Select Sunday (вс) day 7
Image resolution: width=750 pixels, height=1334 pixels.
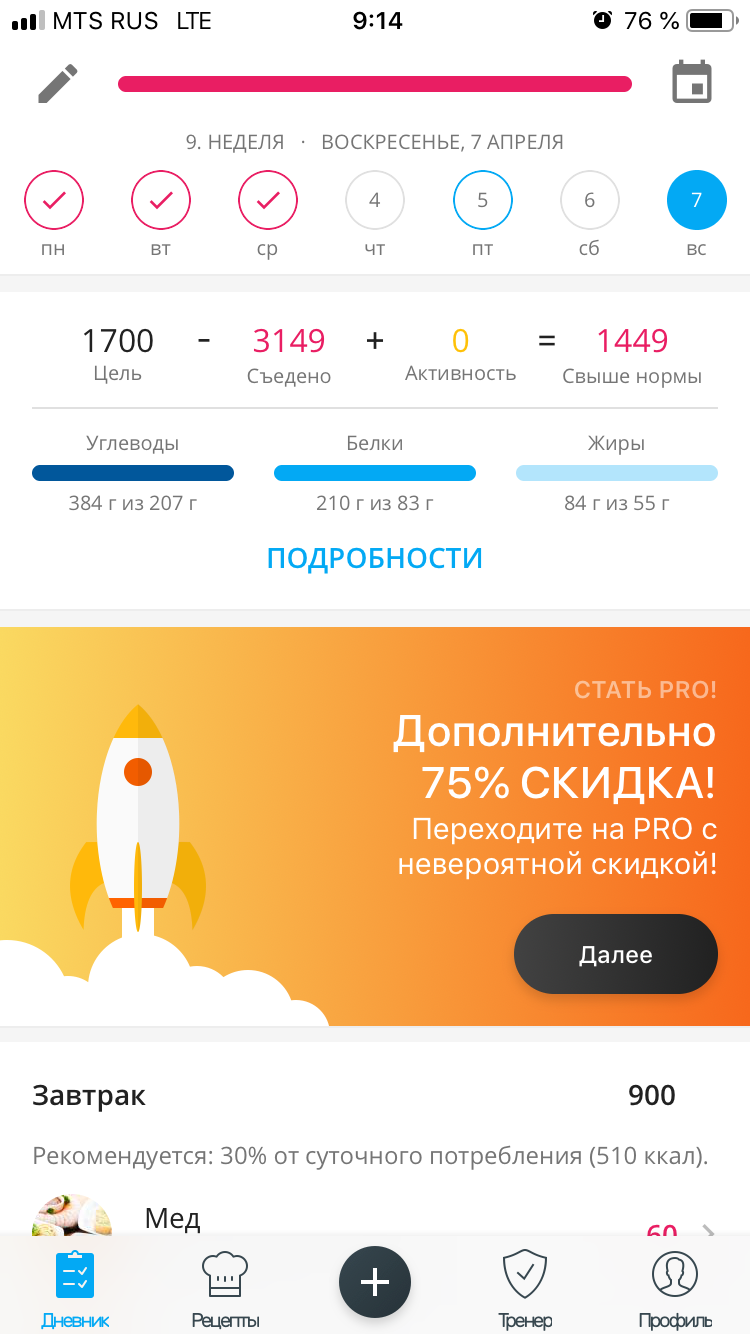click(x=696, y=200)
